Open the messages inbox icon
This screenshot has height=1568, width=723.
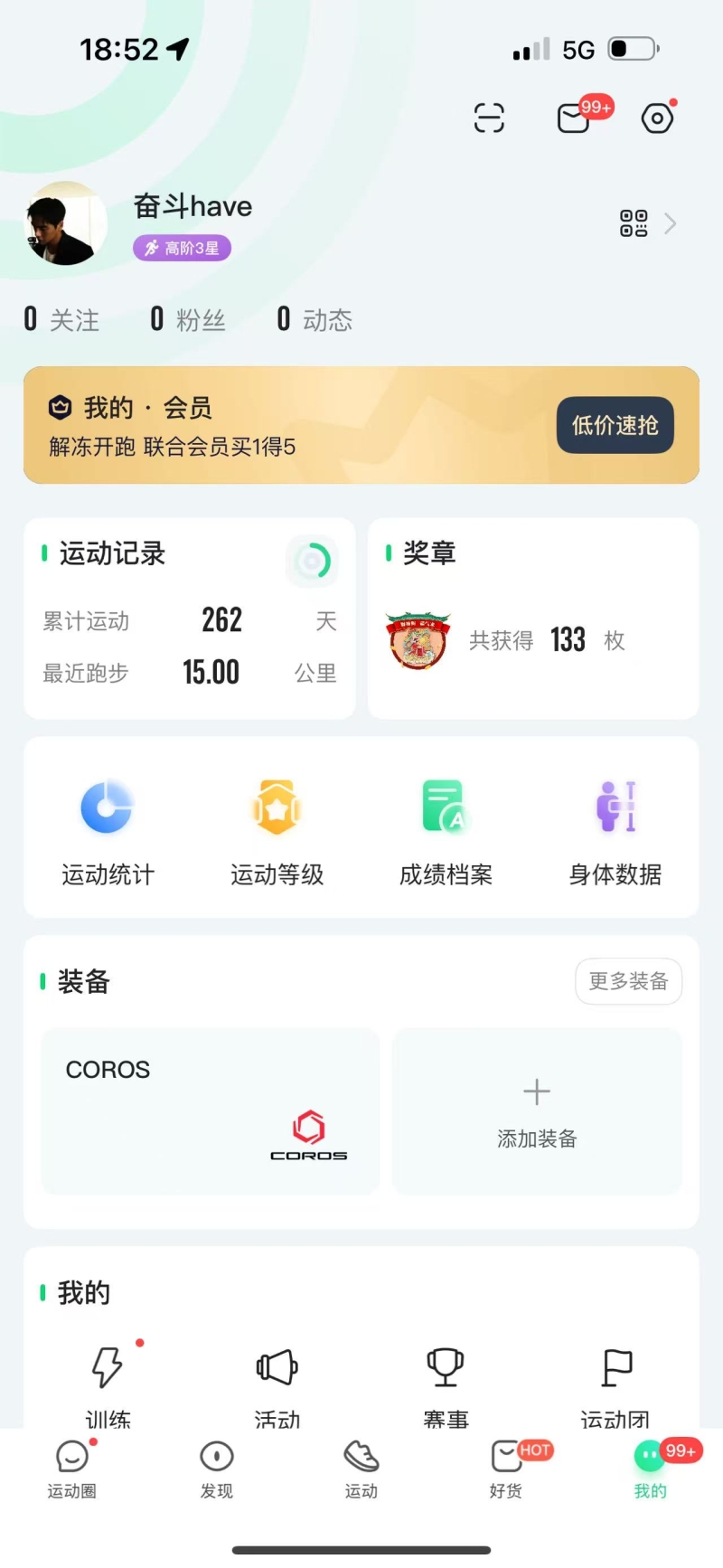pos(574,118)
